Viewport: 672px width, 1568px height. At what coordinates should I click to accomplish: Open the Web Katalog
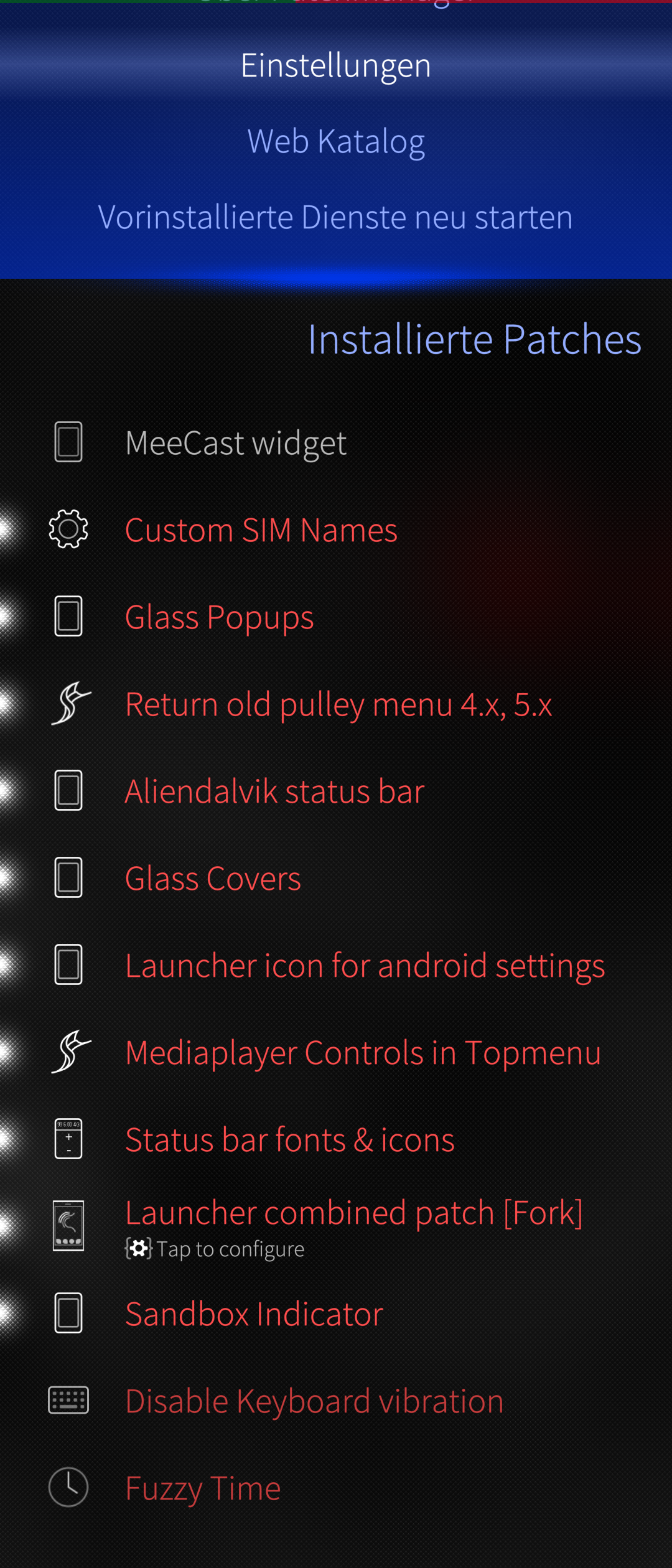click(336, 141)
